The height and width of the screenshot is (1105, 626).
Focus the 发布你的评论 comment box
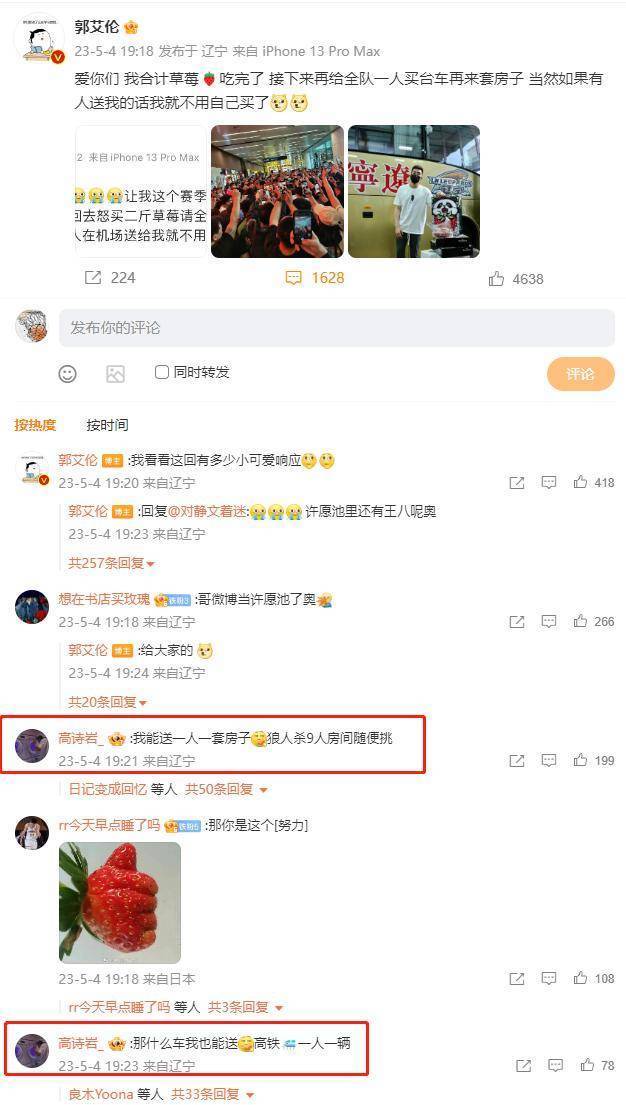[x=336, y=328]
